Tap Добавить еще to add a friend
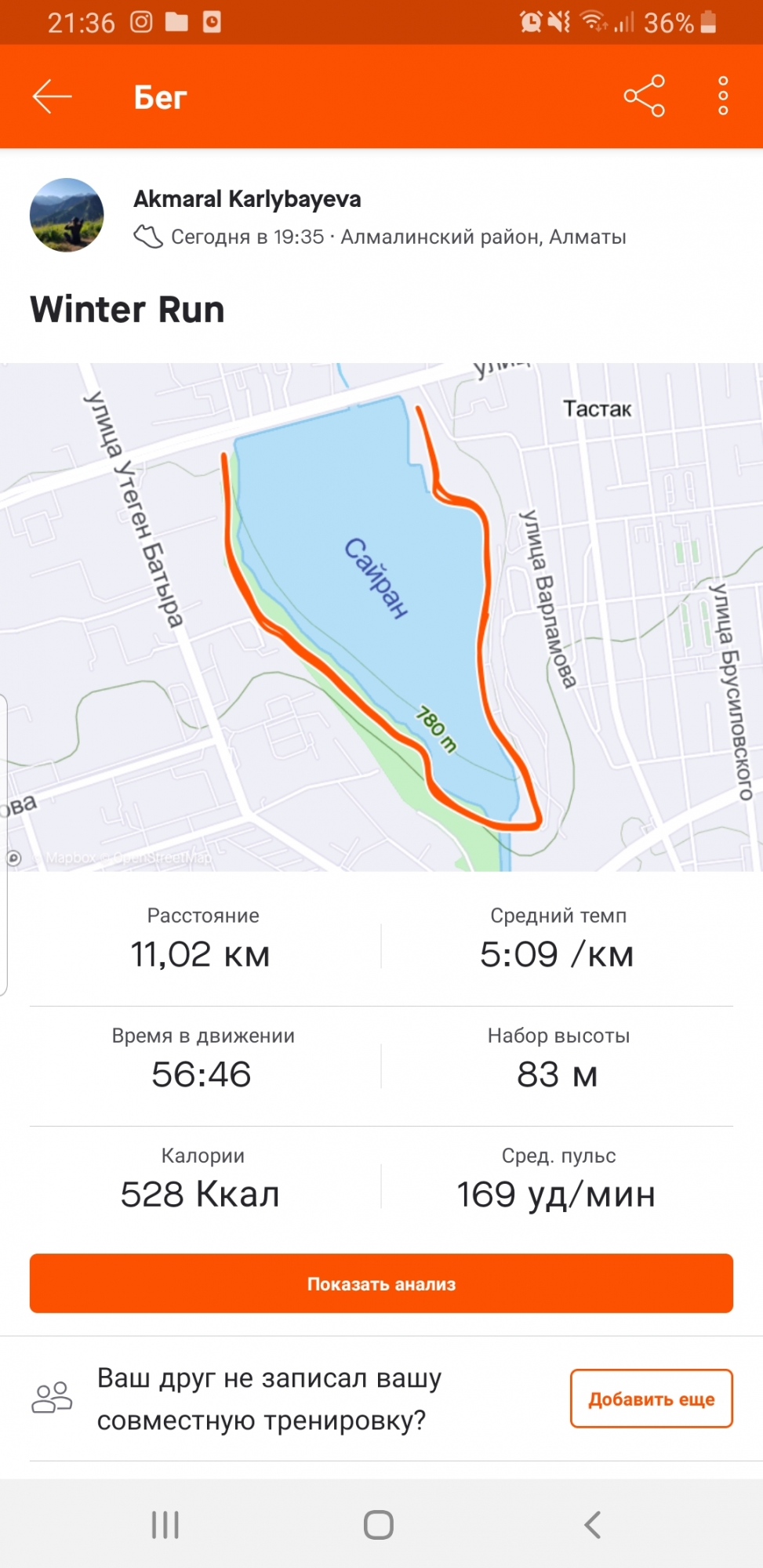 651,1399
